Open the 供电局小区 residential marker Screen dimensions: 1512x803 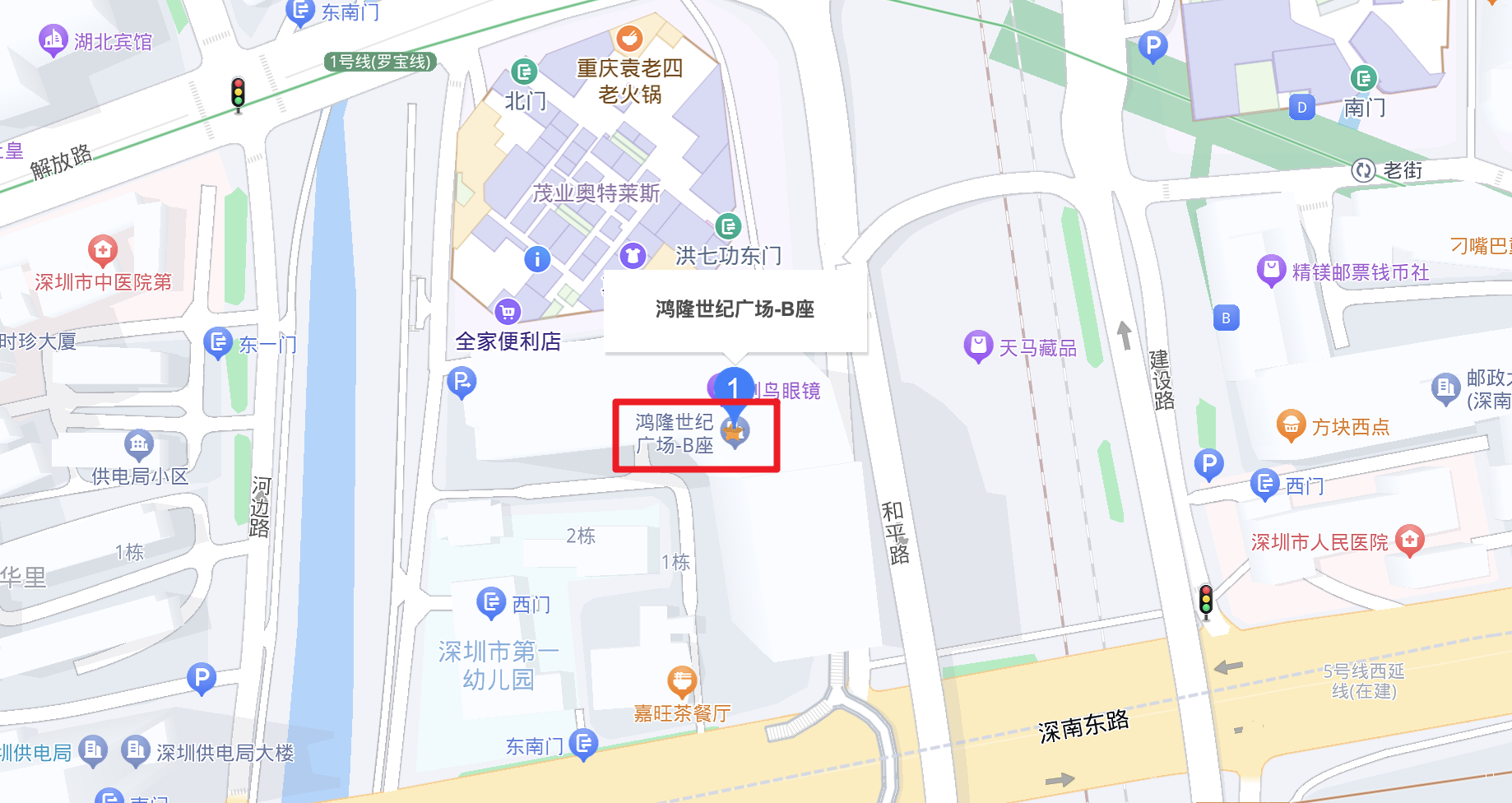pos(139,445)
